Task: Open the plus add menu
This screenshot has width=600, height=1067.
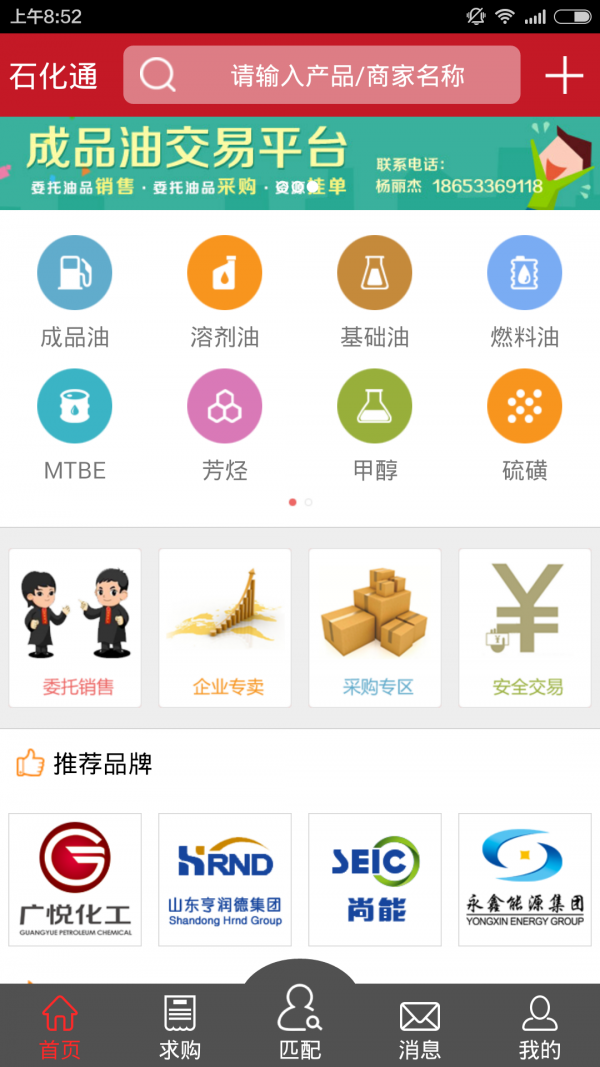Action: (x=564, y=75)
